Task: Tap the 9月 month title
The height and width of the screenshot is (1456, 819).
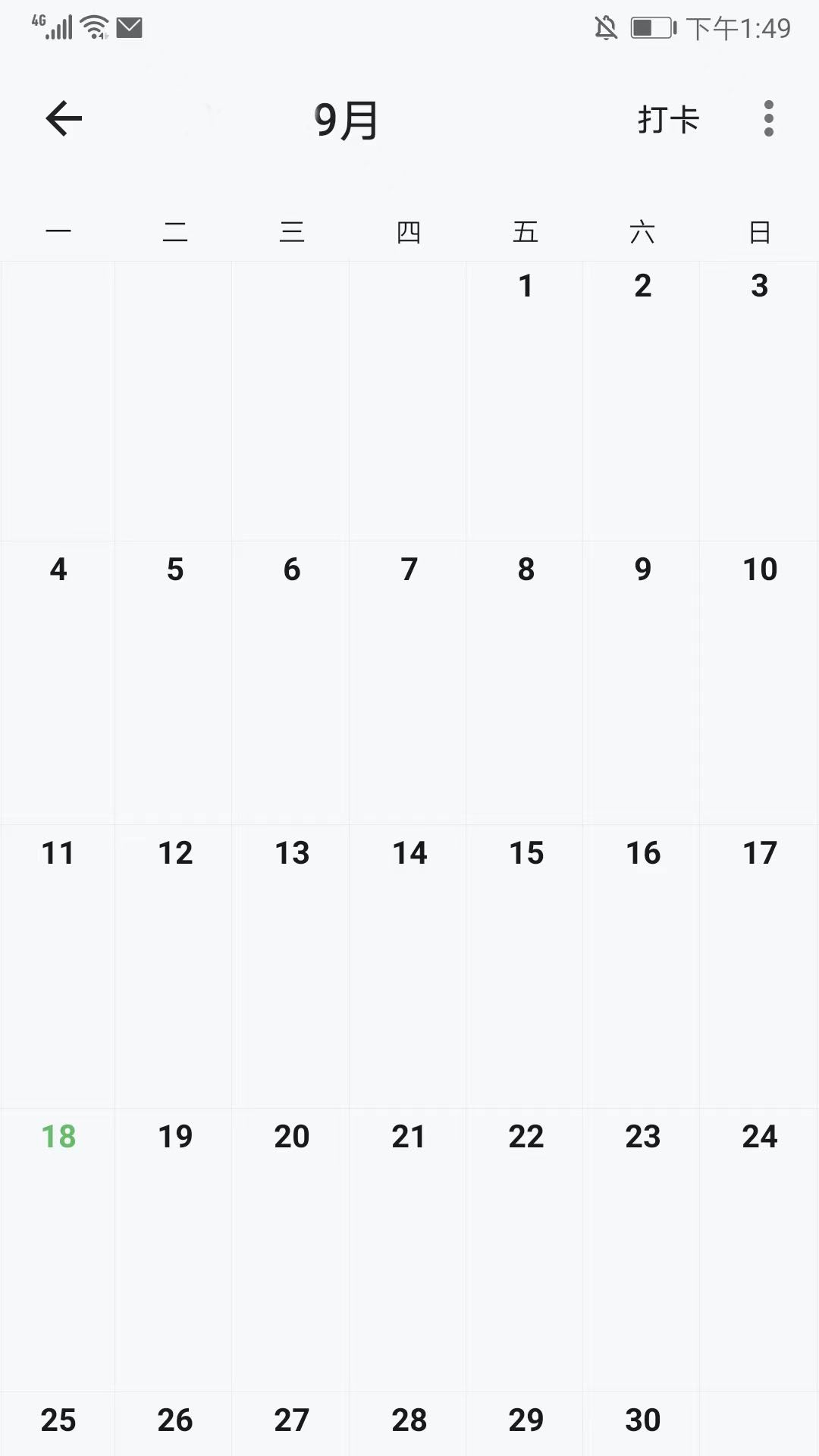Action: point(345,119)
